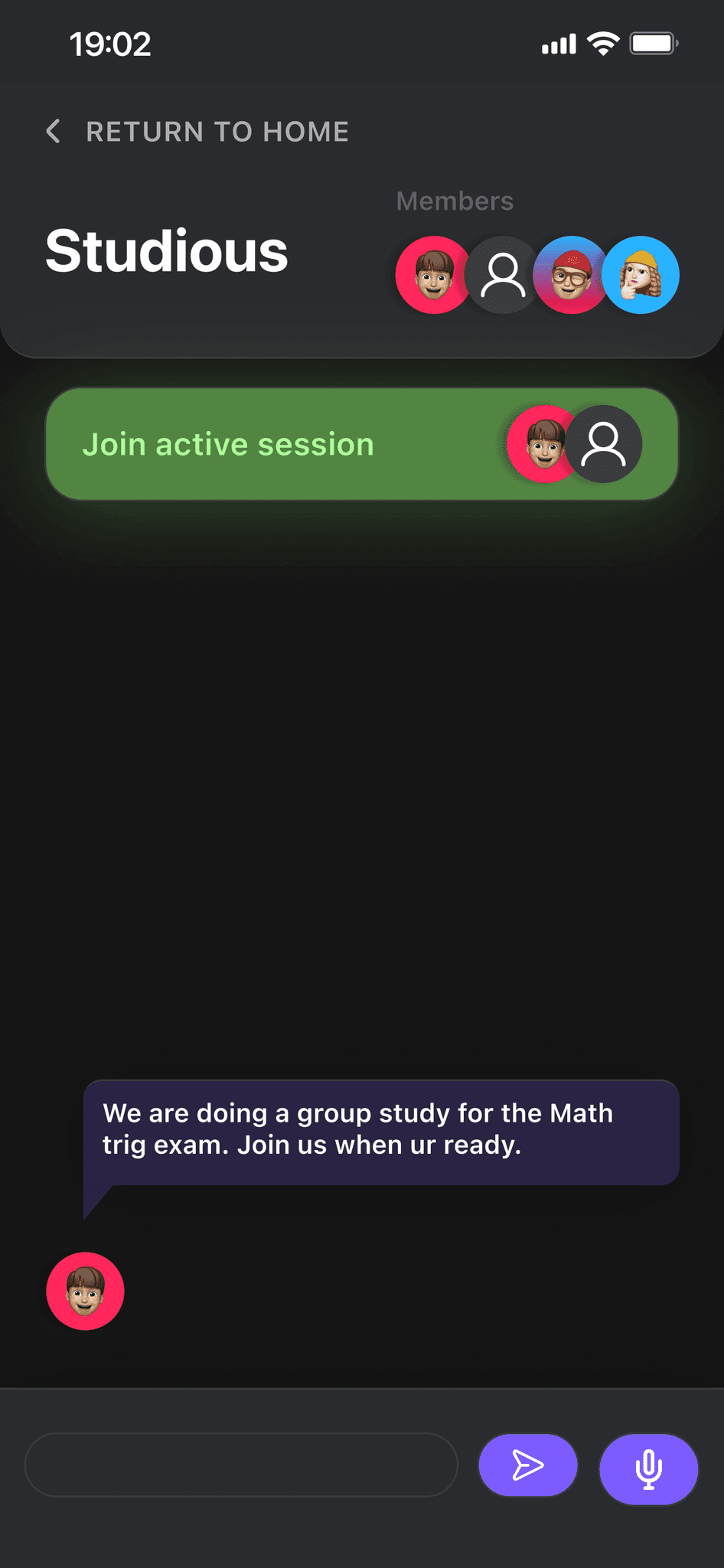The width and height of the screenshot is (724, 1568).
Task: Join the active session
Action: pos(362,444)
